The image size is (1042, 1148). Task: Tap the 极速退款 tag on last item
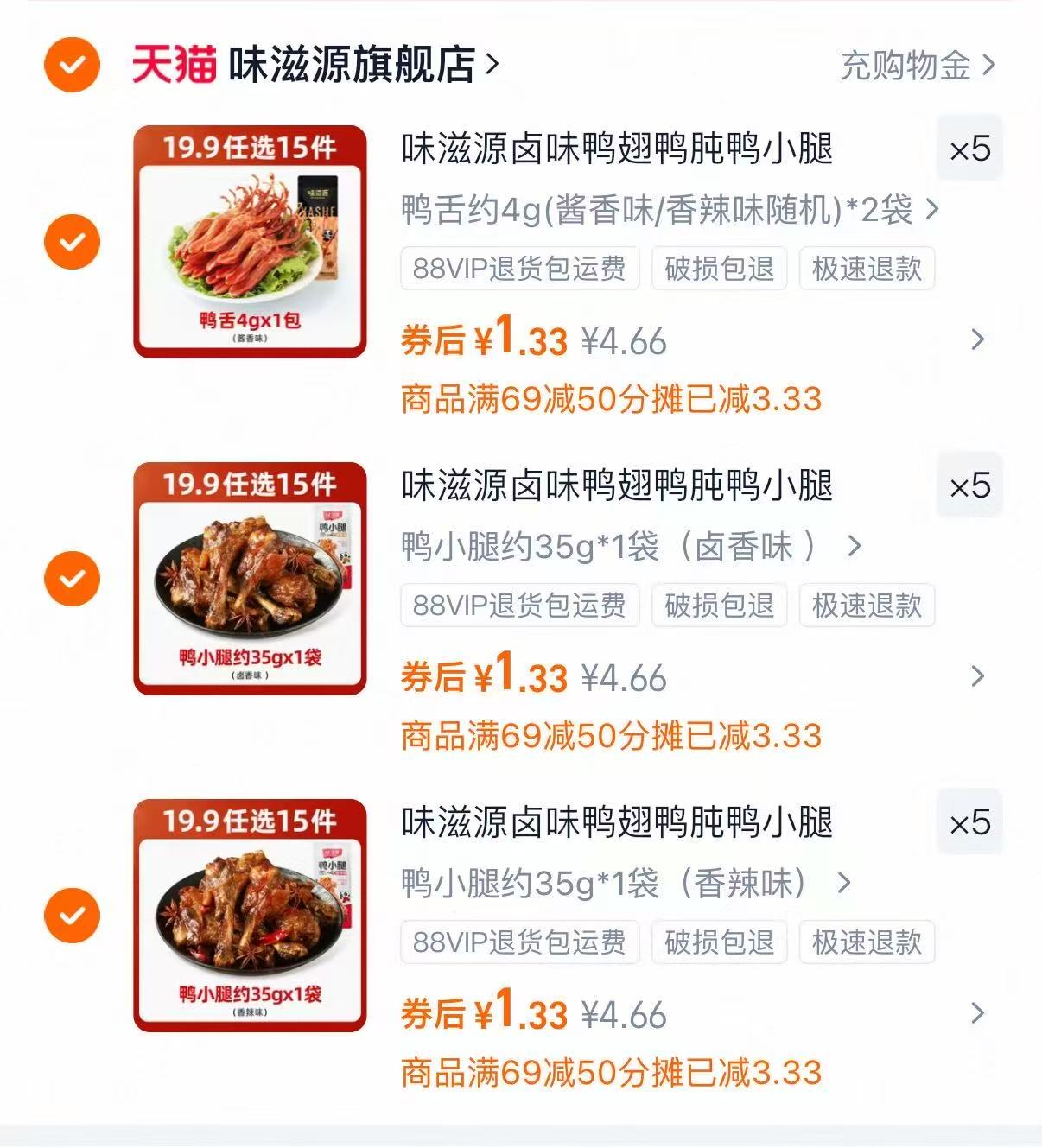(x=867, y=943)
